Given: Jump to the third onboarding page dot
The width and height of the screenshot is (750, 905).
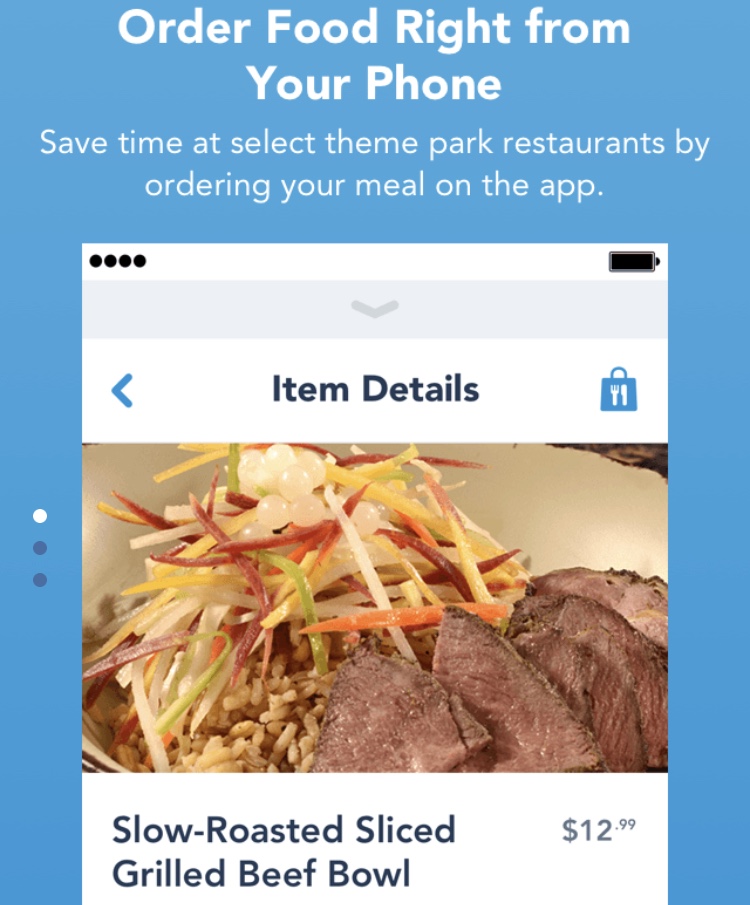Looking at the screenshot, I should pyautogui.click(x=40, y=580).
